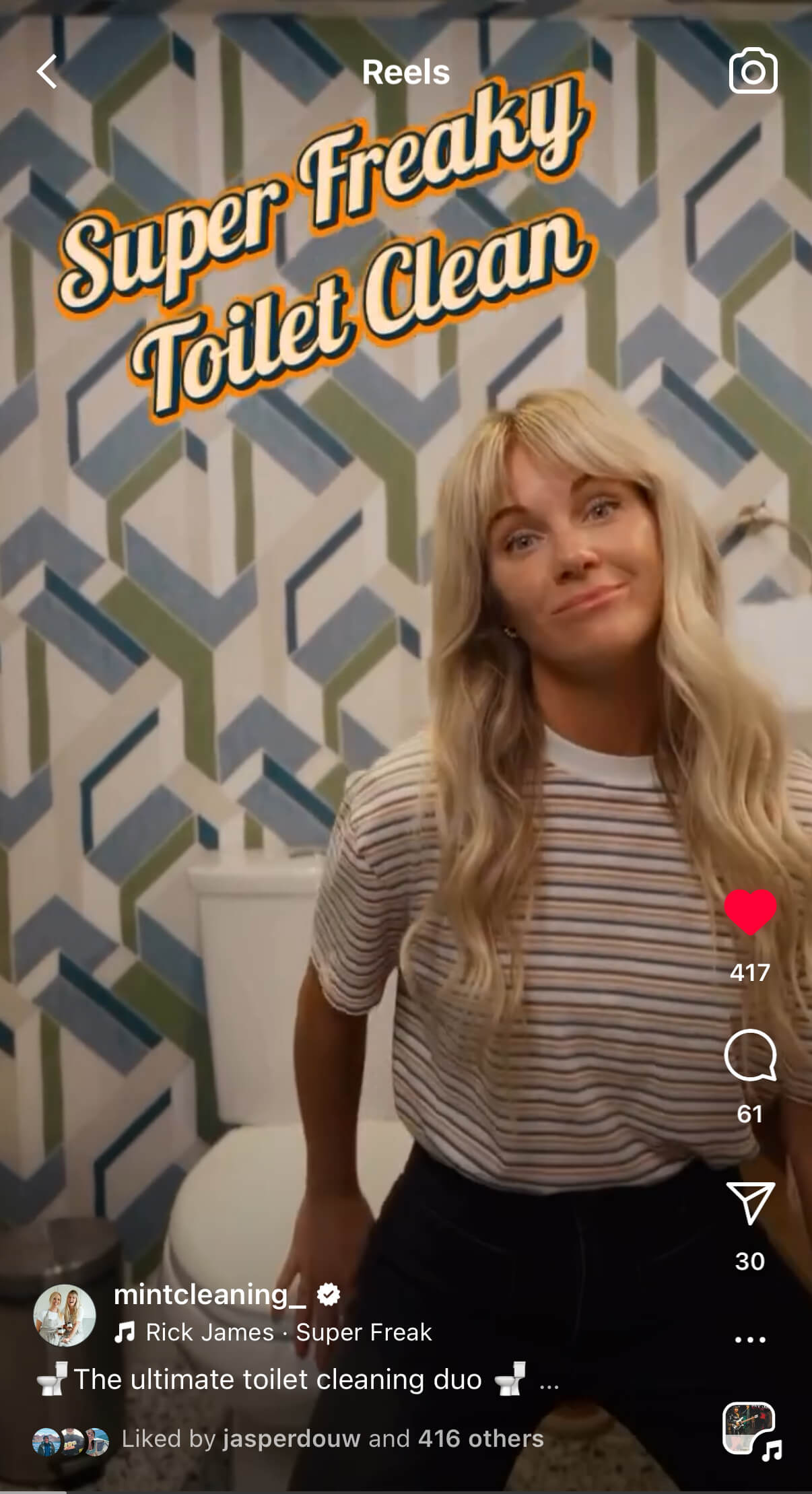Share this reel via the paper plane icon

click(750, 1203)
